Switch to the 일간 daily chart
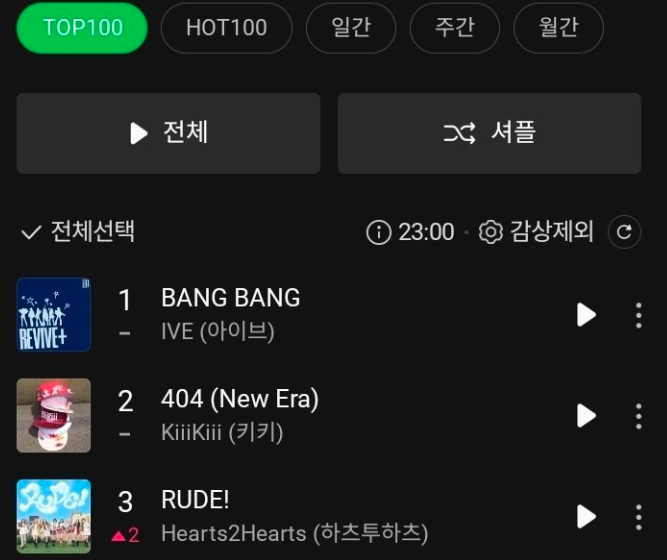 coord(351,27)
